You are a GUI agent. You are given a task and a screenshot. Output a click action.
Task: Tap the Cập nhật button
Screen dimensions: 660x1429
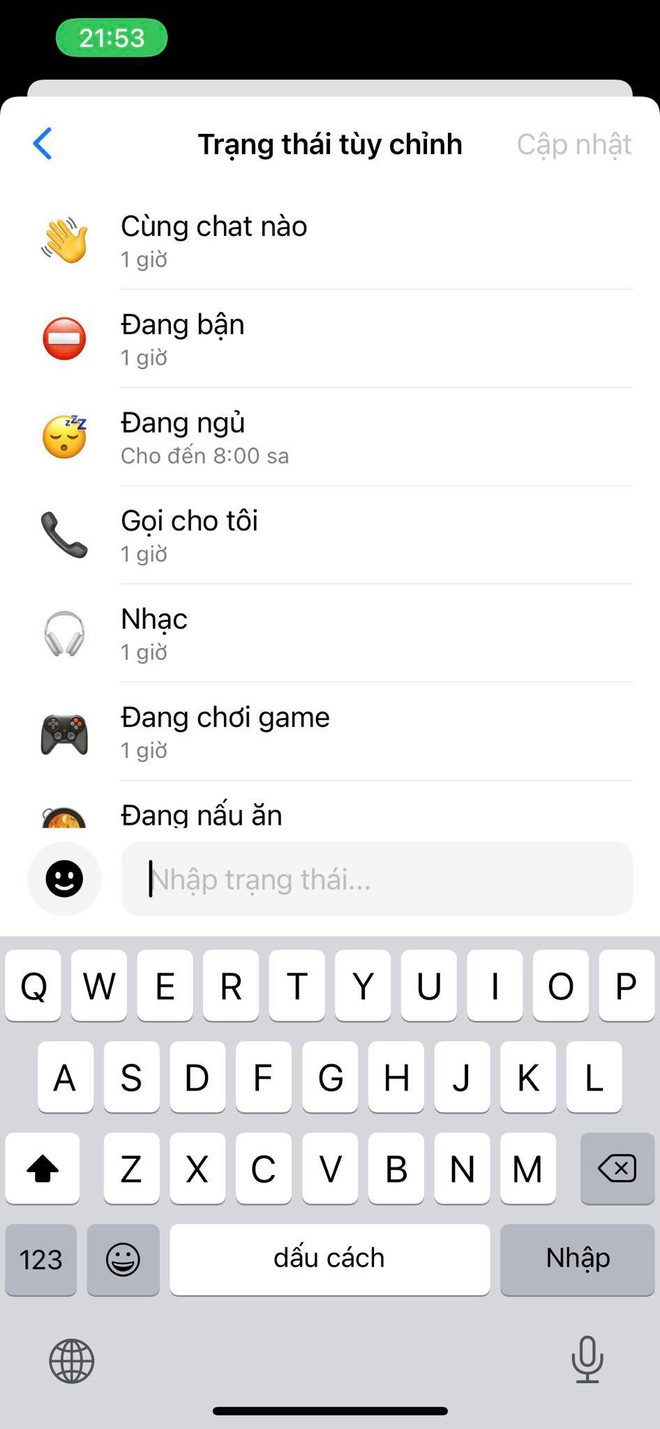click(574, 144)
